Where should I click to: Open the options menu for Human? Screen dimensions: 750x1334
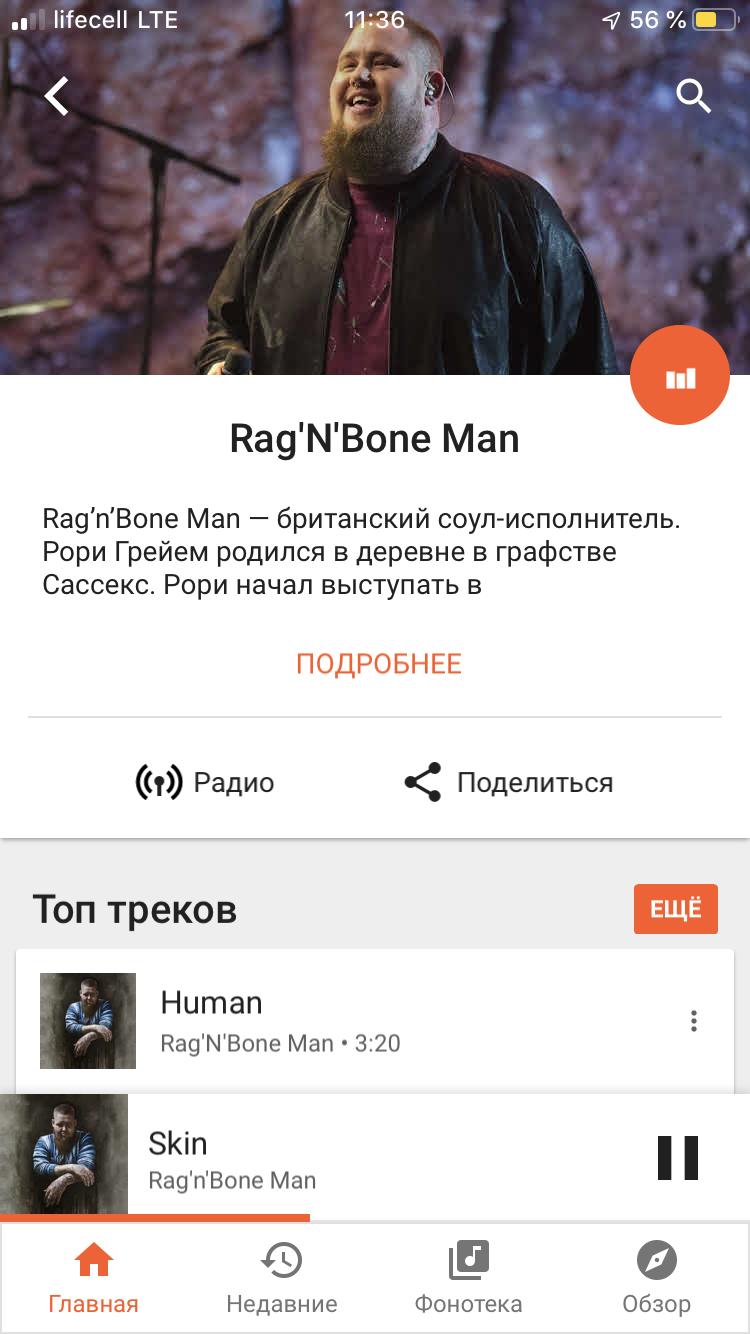694,1021
